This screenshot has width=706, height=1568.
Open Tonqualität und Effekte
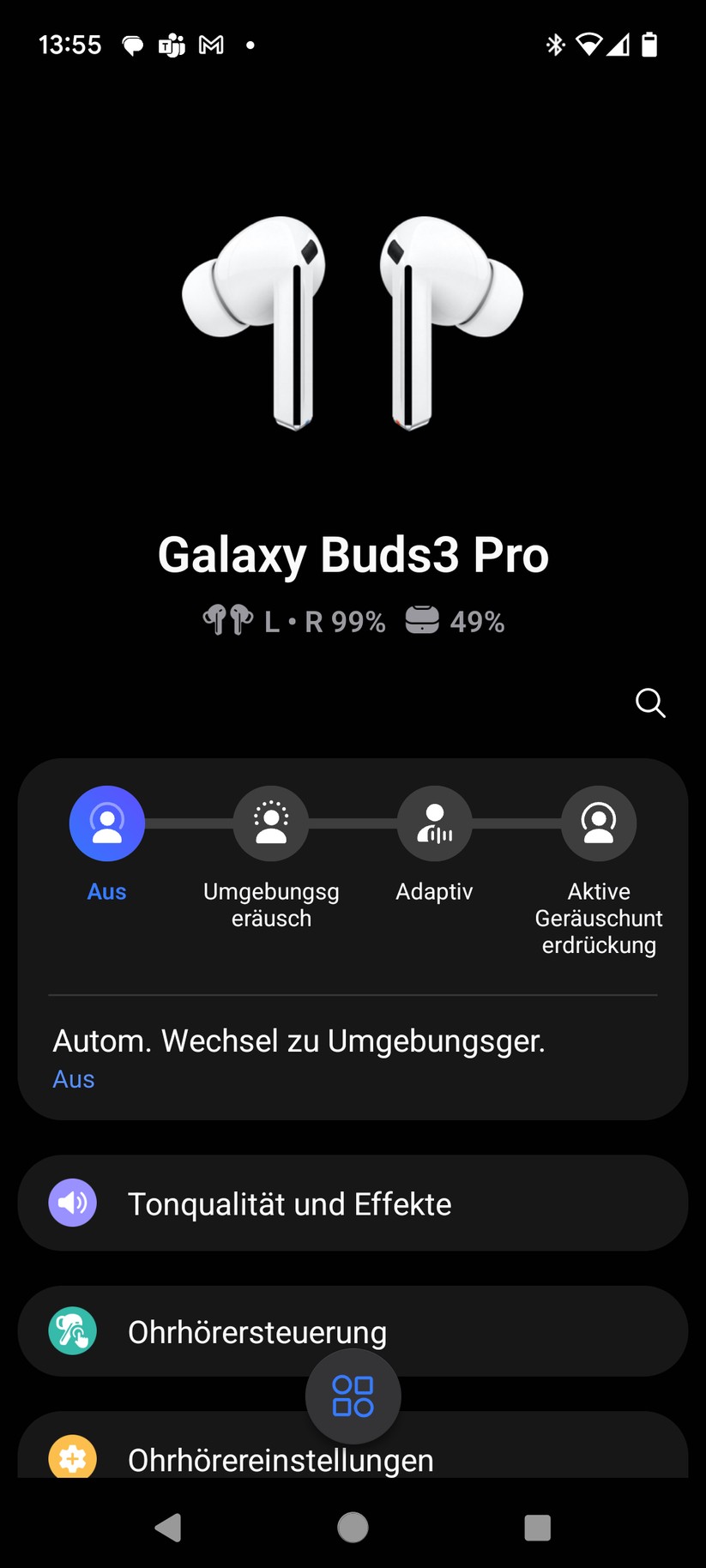tap(352, 1203)
